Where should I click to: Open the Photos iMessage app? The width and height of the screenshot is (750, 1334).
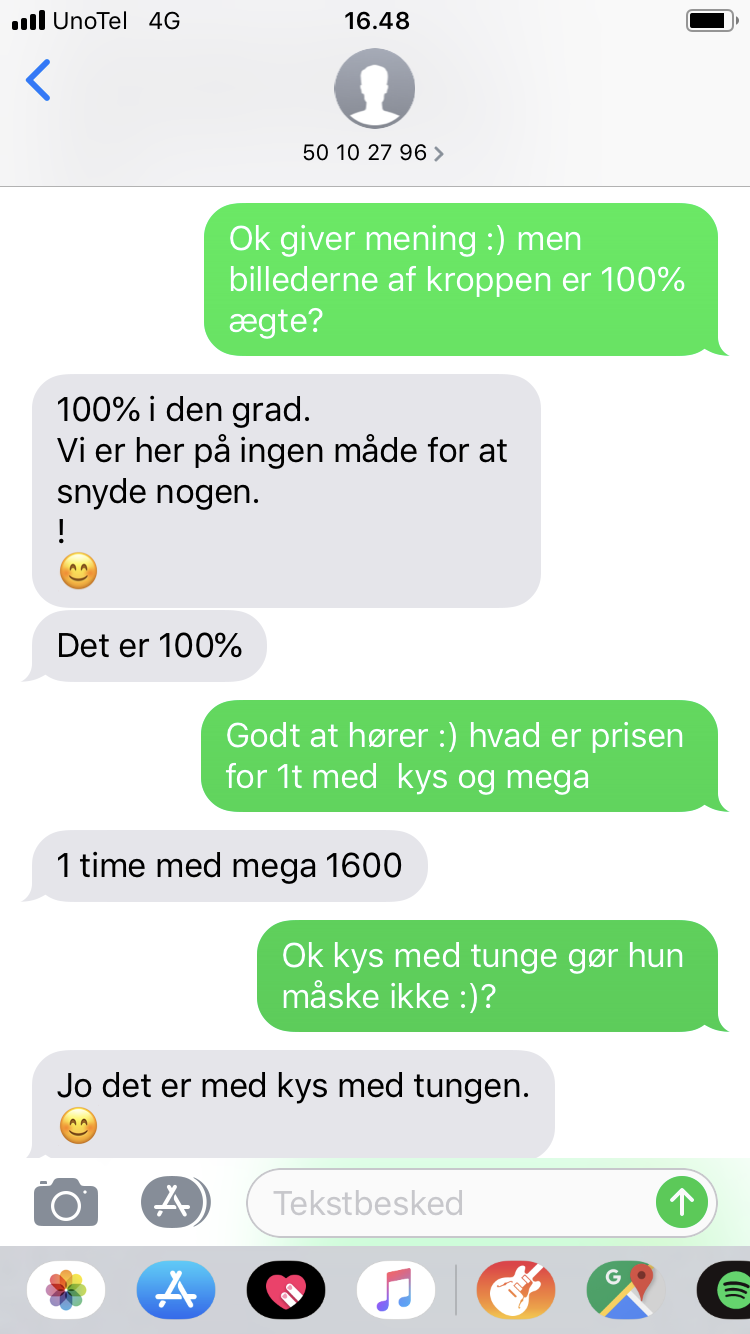67,1290
